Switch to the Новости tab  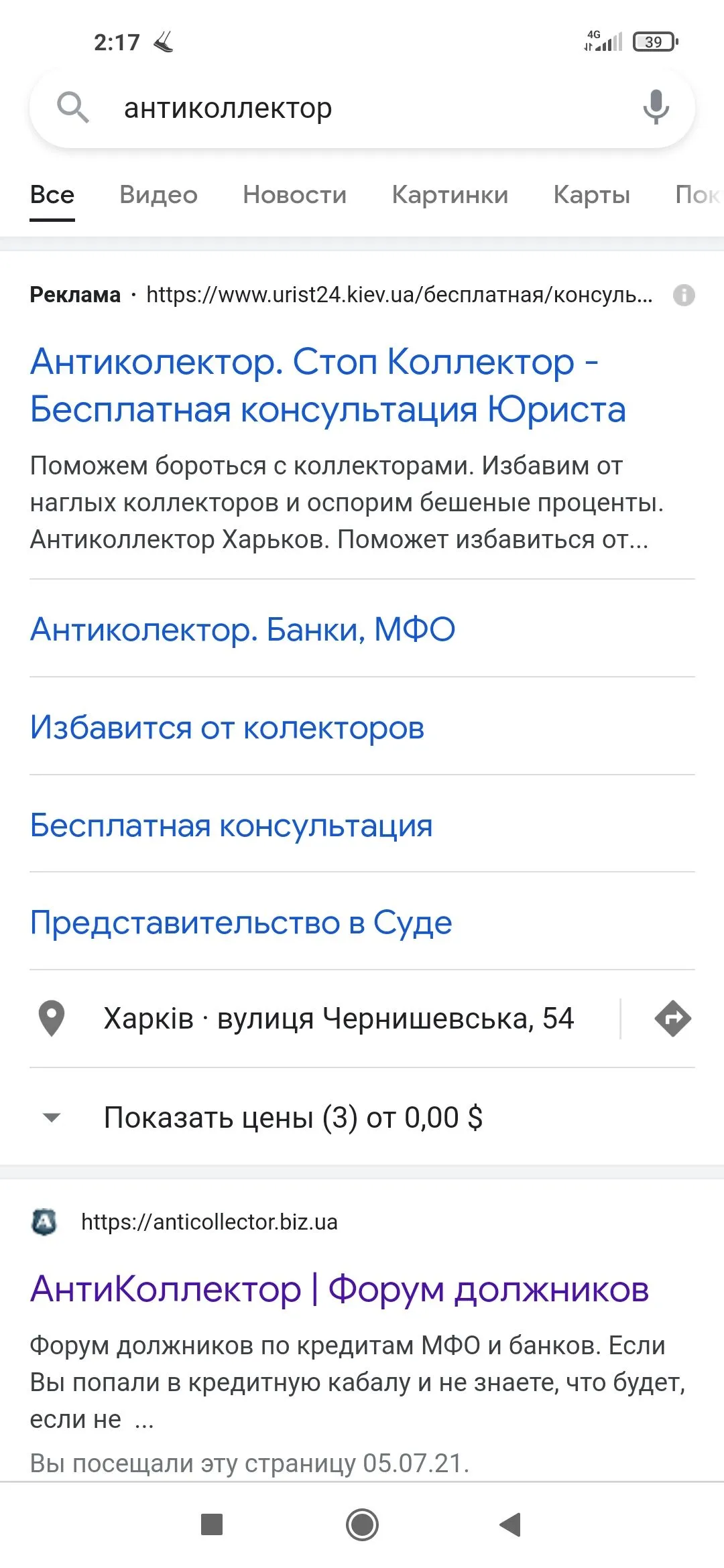coord(294,195)
